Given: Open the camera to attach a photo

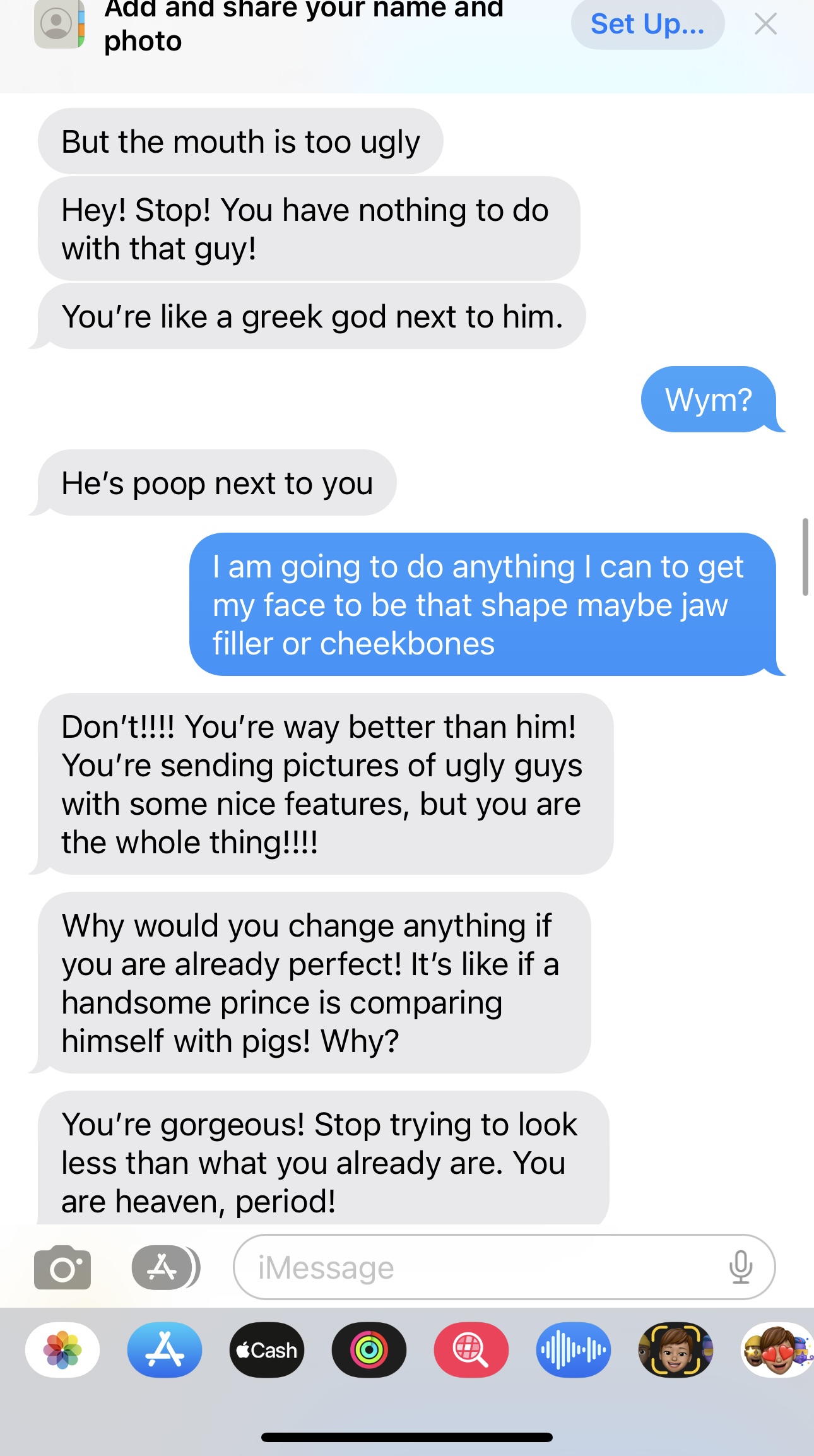Looking at the screenshot, I should [x=62, y=1267].
